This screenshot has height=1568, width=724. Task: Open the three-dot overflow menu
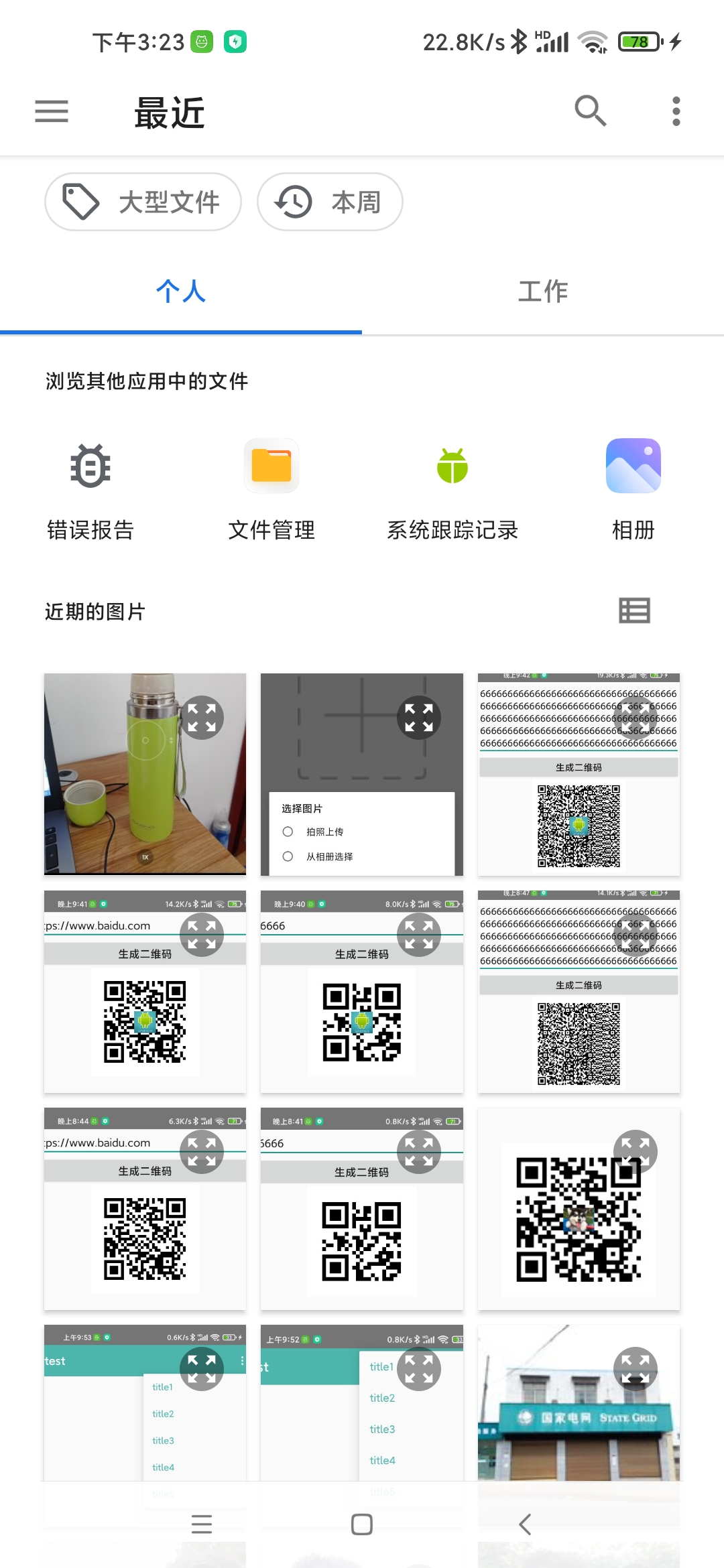676,111
